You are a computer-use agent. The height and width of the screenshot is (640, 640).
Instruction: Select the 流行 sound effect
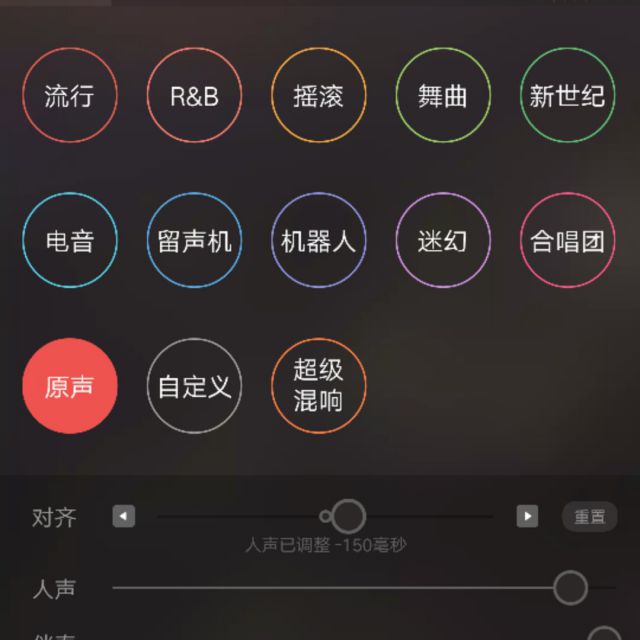point(69,96)
